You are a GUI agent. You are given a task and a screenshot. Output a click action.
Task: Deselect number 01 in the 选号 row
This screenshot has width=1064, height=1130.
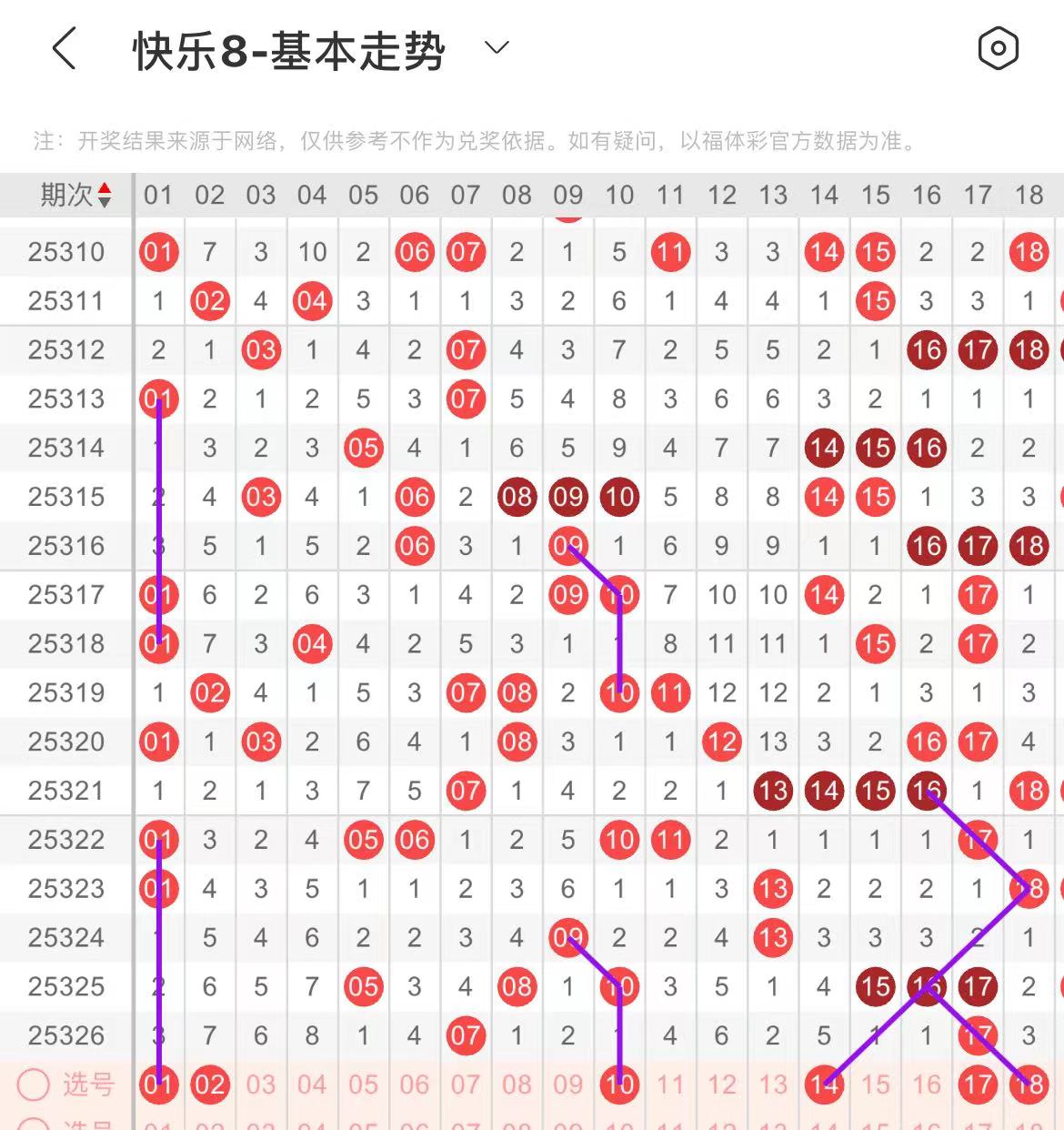(x=158, y=1085)
